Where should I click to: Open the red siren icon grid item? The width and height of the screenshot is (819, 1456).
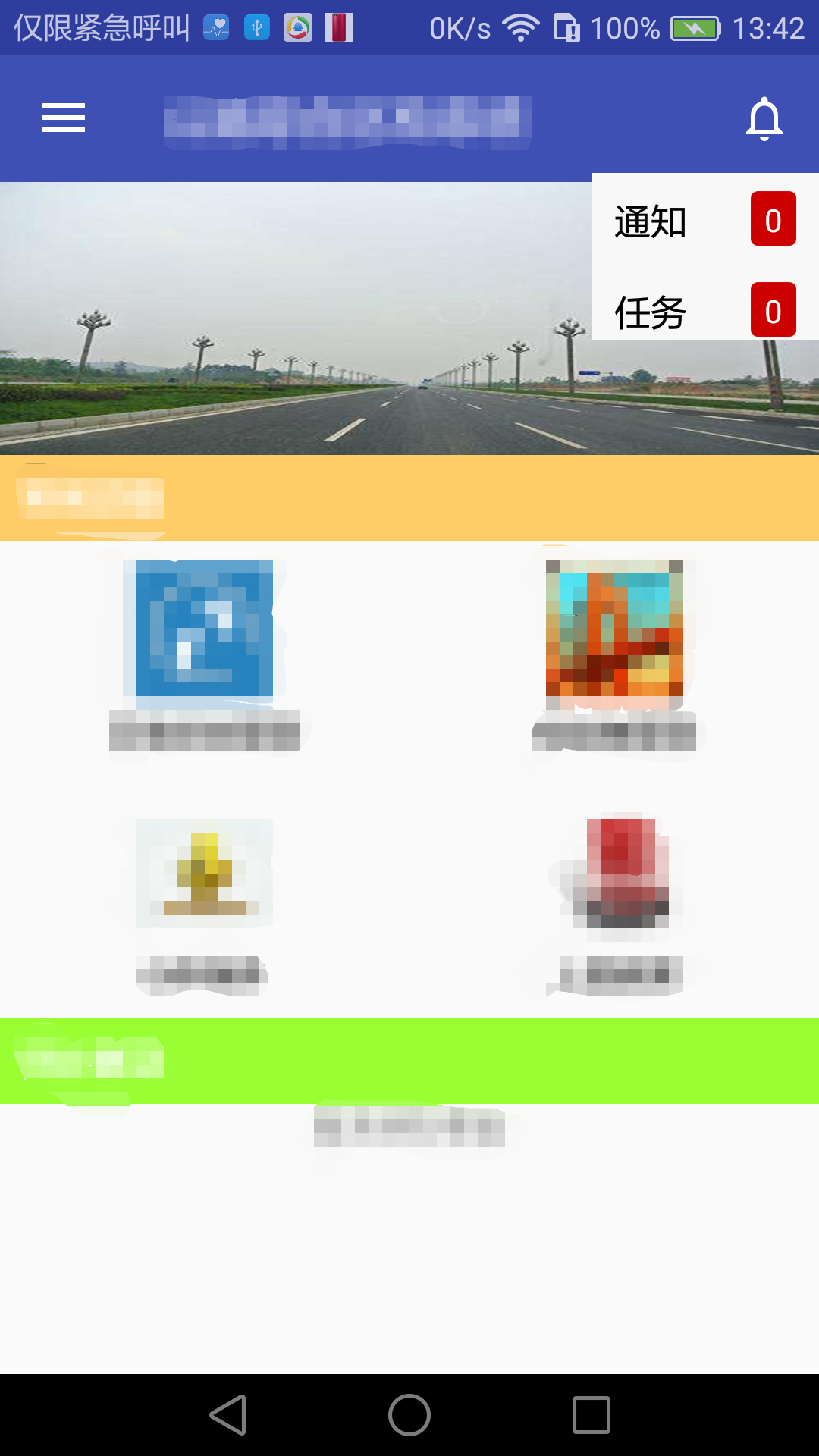pyautogui.click(x=621, y=874)
